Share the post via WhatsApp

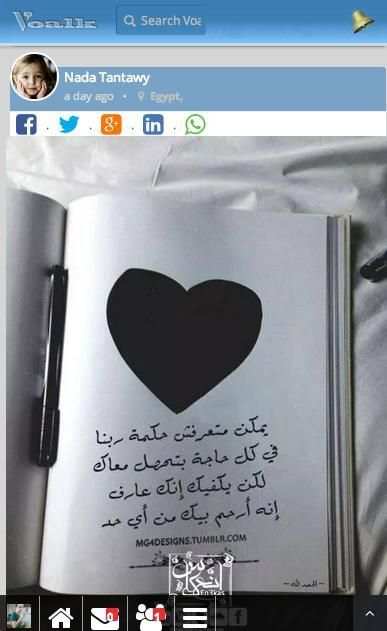[x=195, y=124]
